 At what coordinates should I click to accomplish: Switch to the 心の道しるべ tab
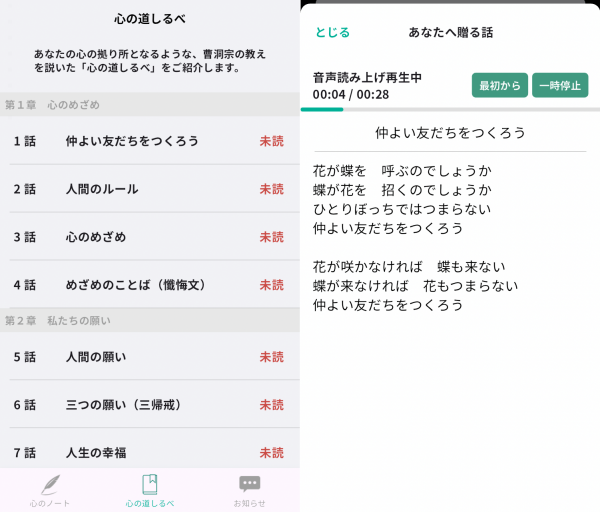150,490
